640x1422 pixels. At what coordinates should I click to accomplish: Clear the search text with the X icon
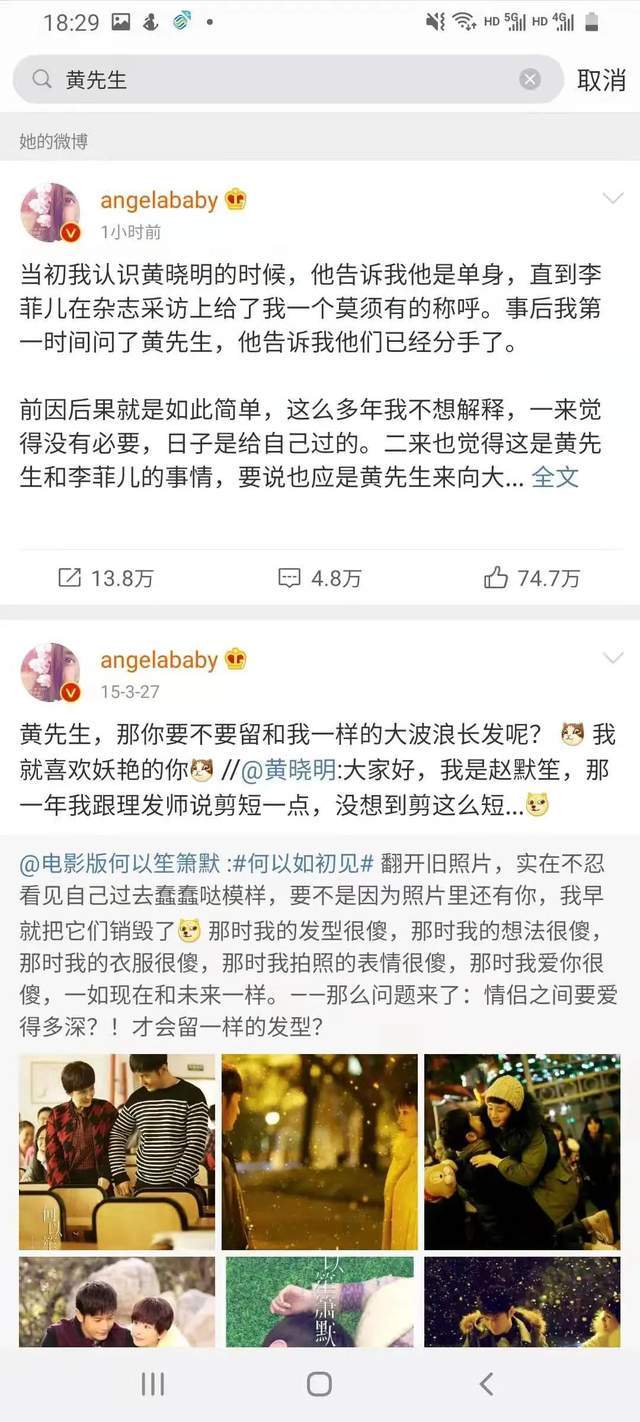pyautogui.click(x=530, y=80)
